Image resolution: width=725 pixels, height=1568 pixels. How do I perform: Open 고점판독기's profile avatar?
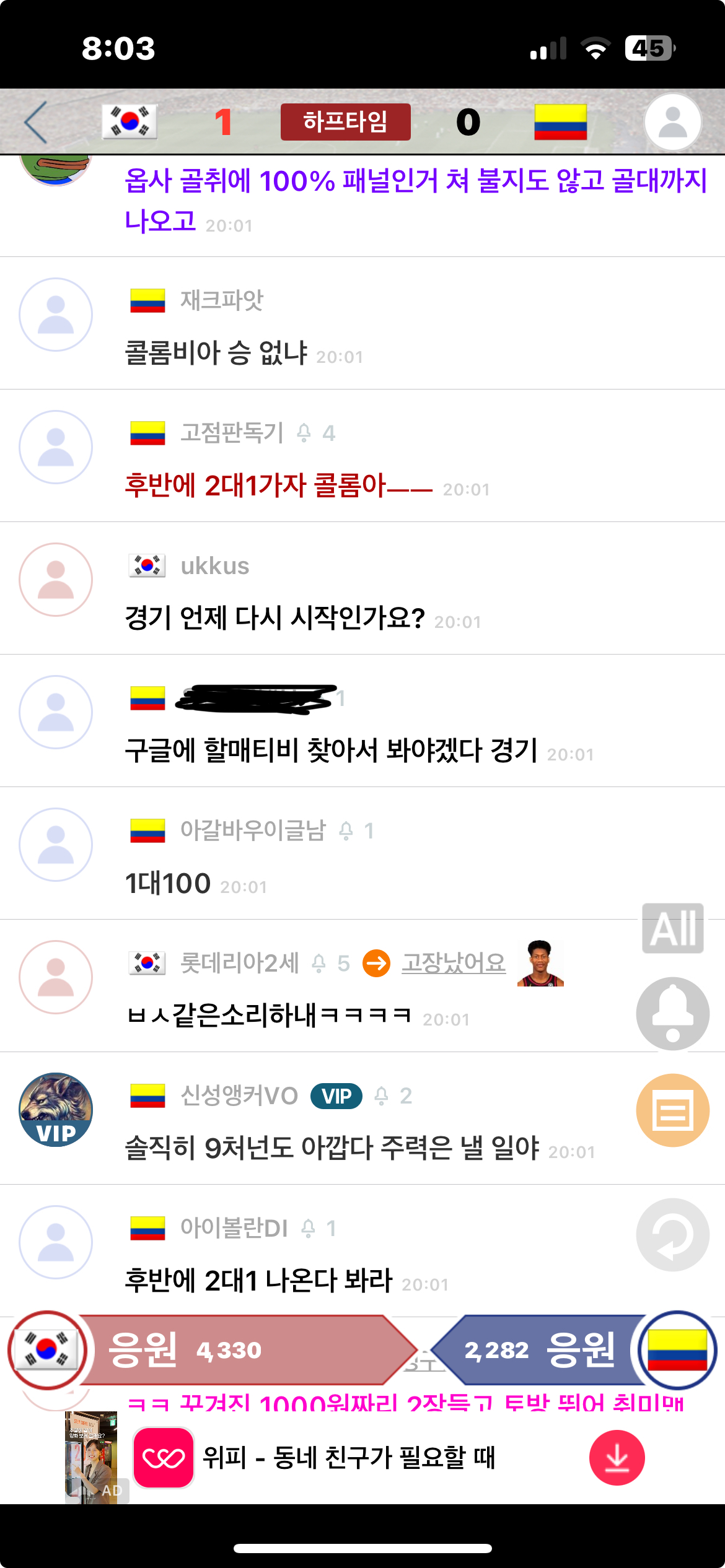click(x=56, y=447)
